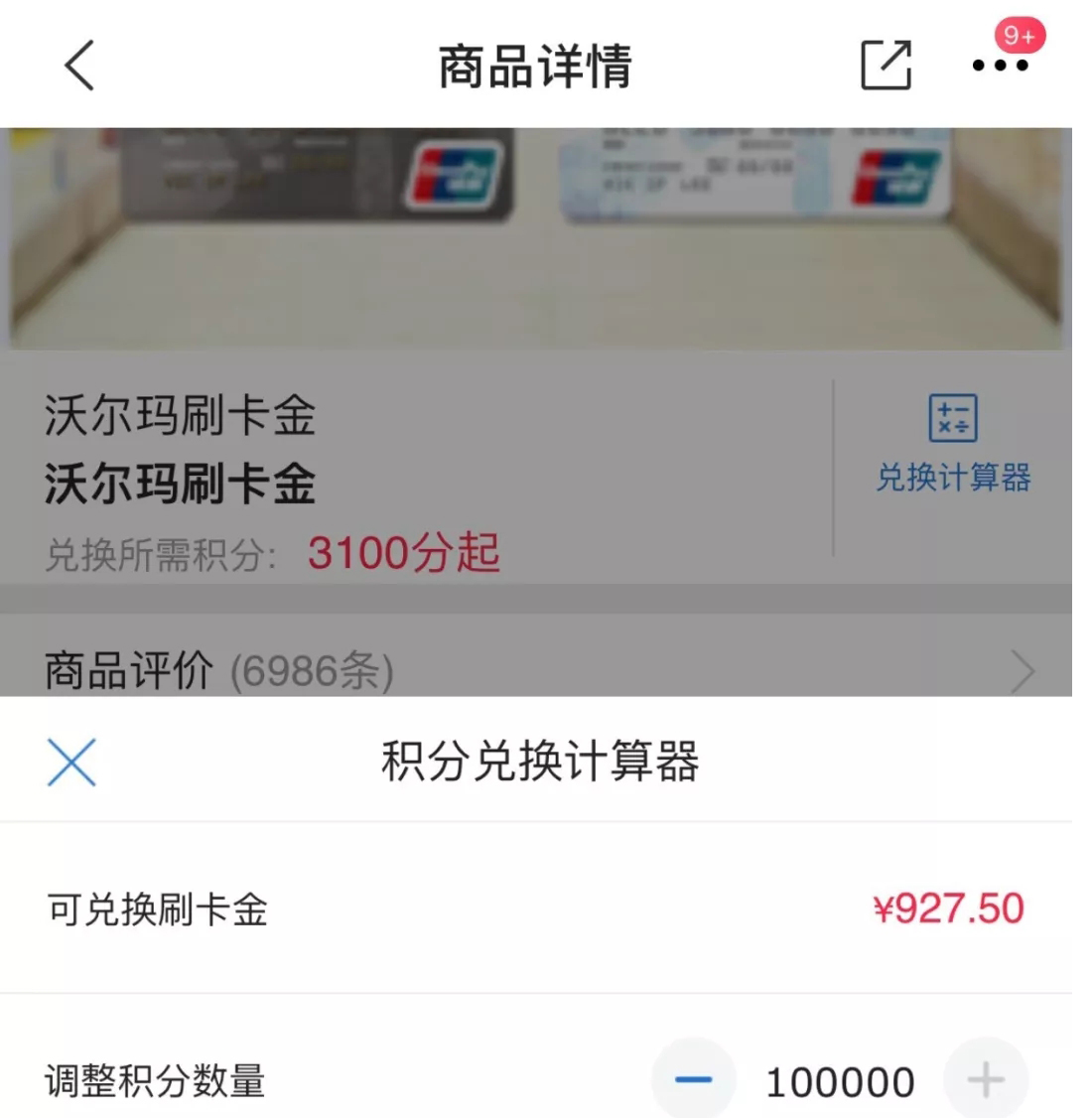Tap the calculator symbol above 兑换计算器 text
Viewport: 1092px width, 1118px height.
click(x=951, y=418)
